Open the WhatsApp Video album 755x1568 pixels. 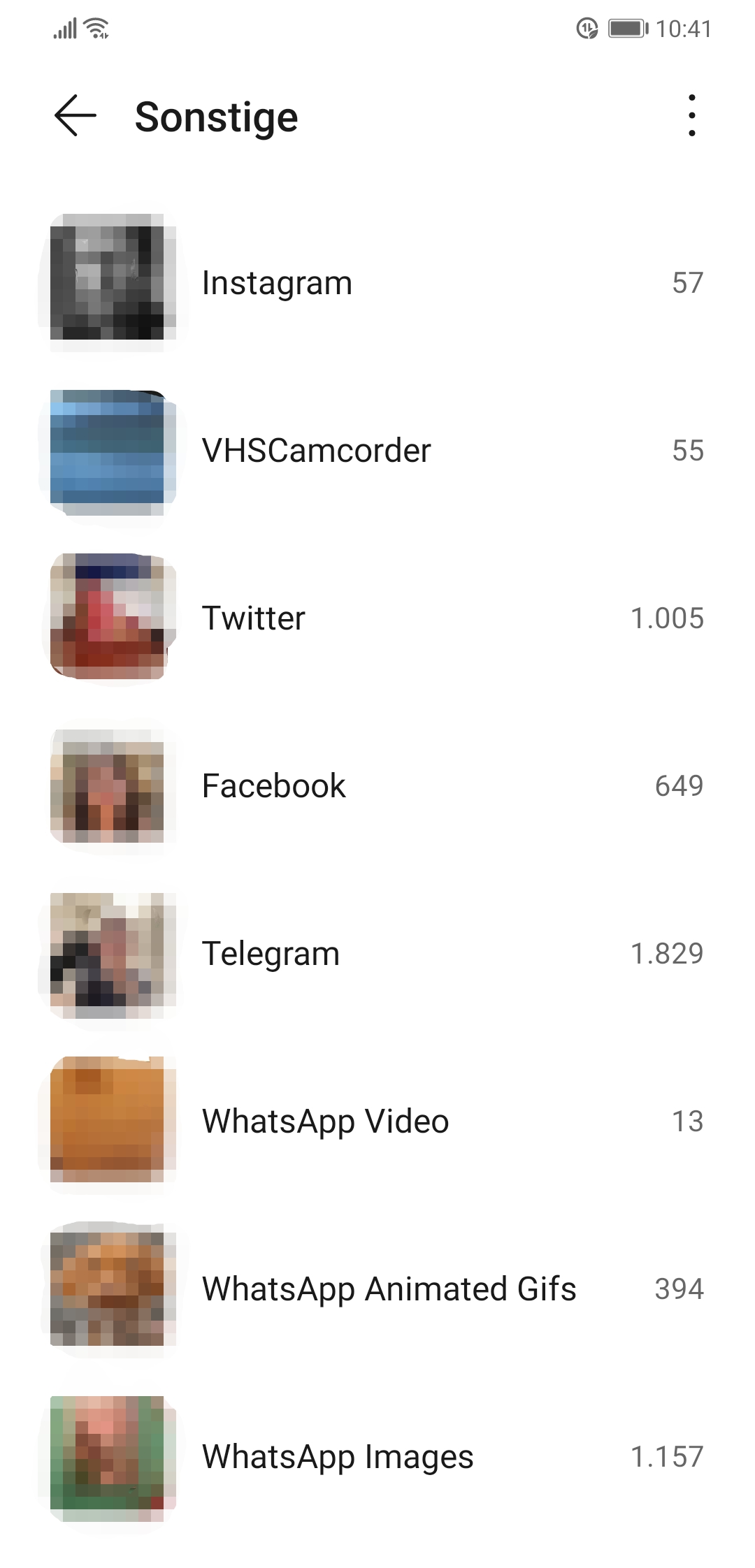point(325,1120)
